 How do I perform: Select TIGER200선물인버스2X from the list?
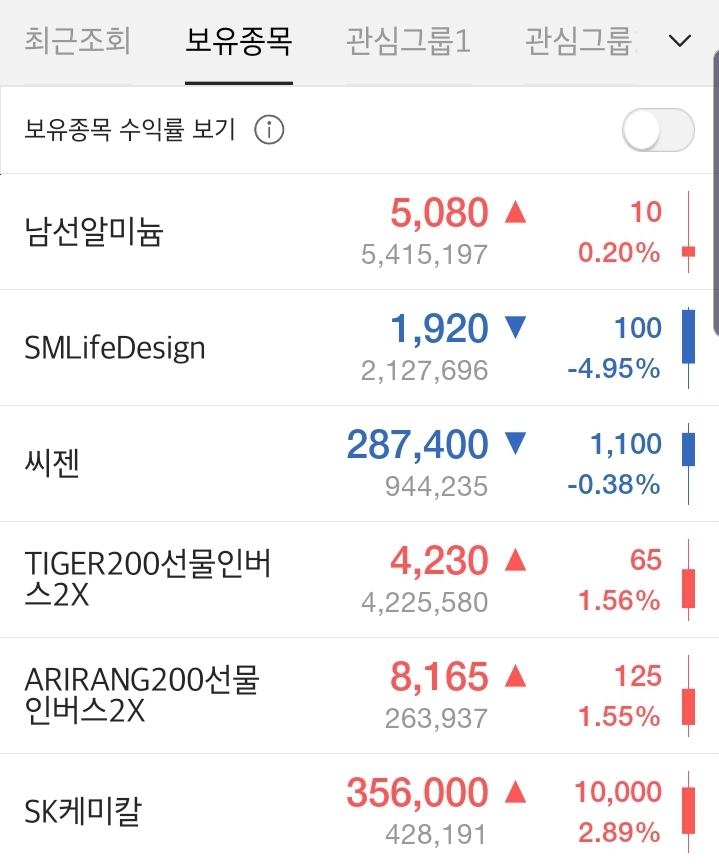pos(148,579)
